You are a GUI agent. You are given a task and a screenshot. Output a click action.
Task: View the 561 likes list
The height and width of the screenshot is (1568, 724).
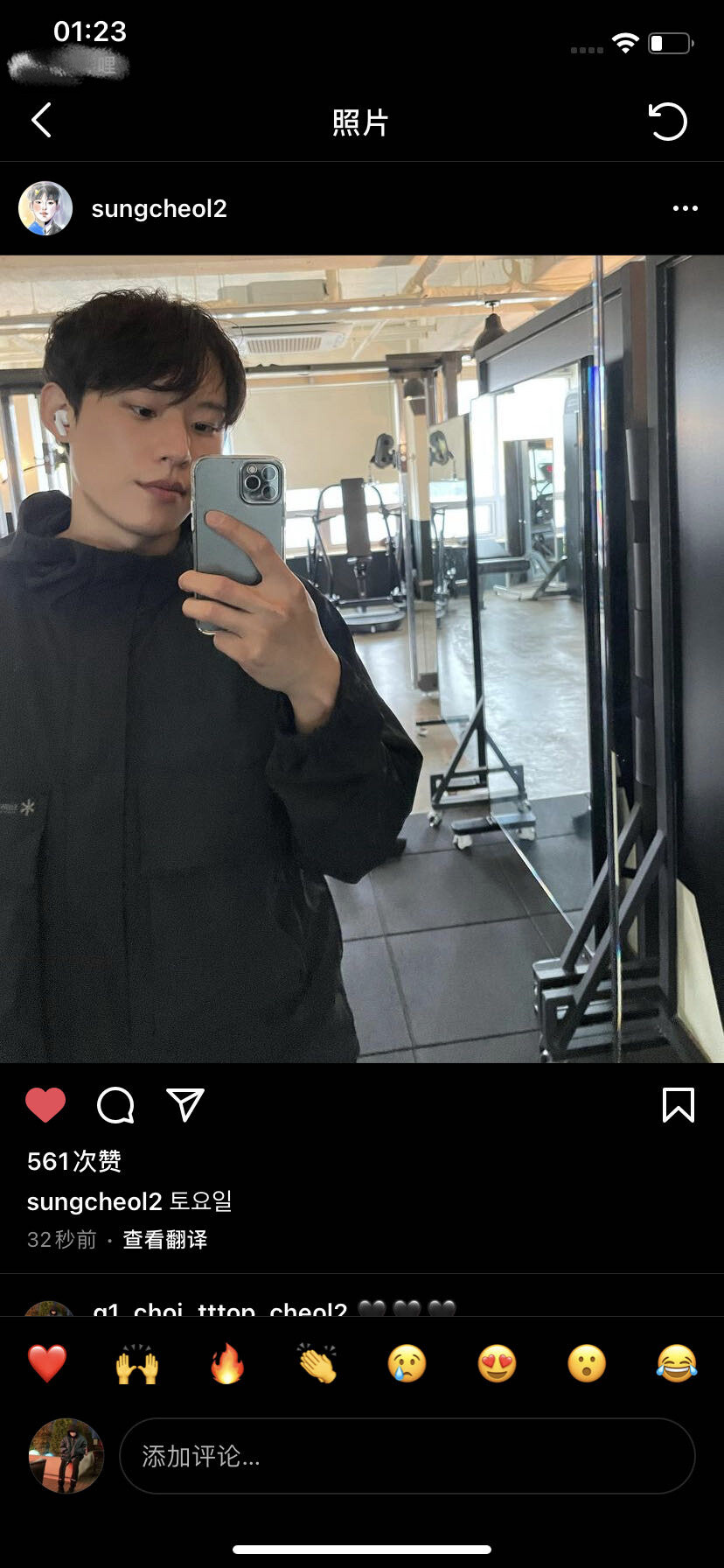(74, 1161)
